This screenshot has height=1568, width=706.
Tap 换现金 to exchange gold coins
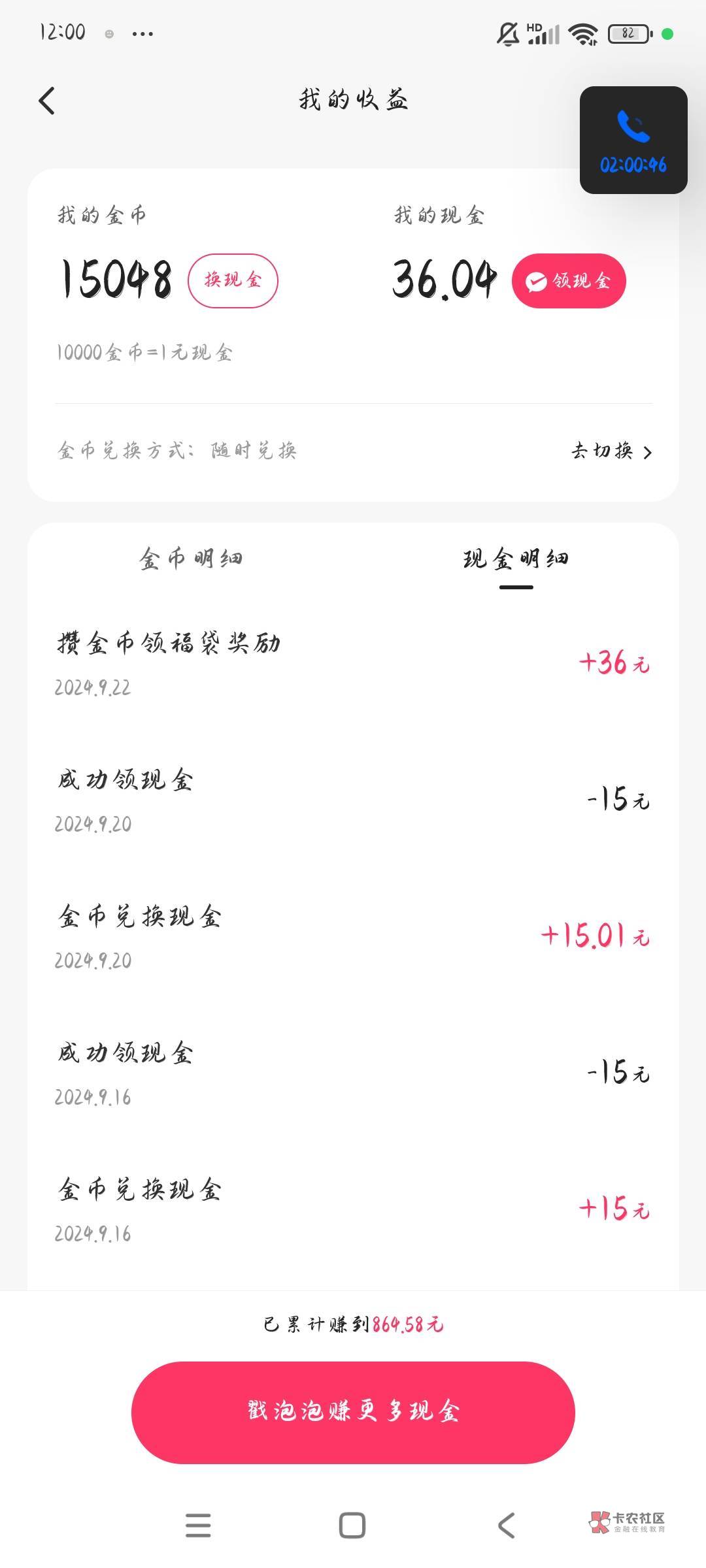point(233,281)
